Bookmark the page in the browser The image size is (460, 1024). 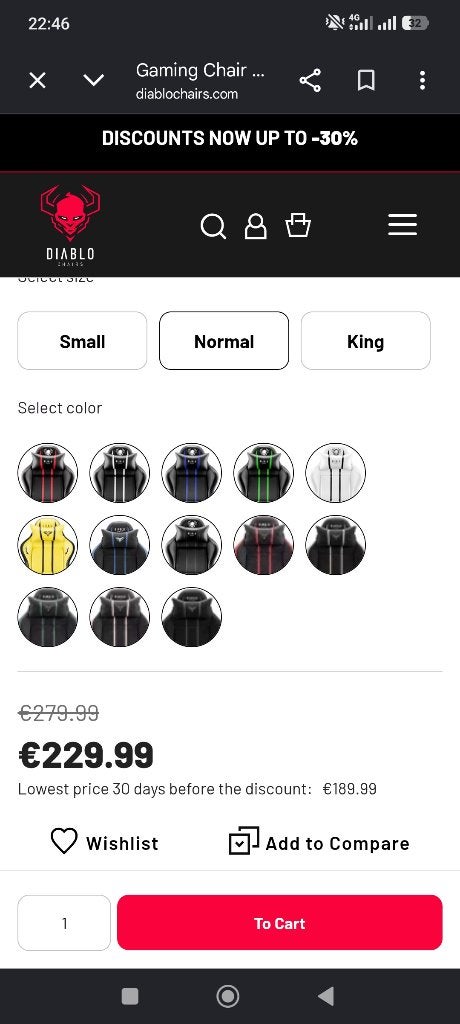point(366,80)
